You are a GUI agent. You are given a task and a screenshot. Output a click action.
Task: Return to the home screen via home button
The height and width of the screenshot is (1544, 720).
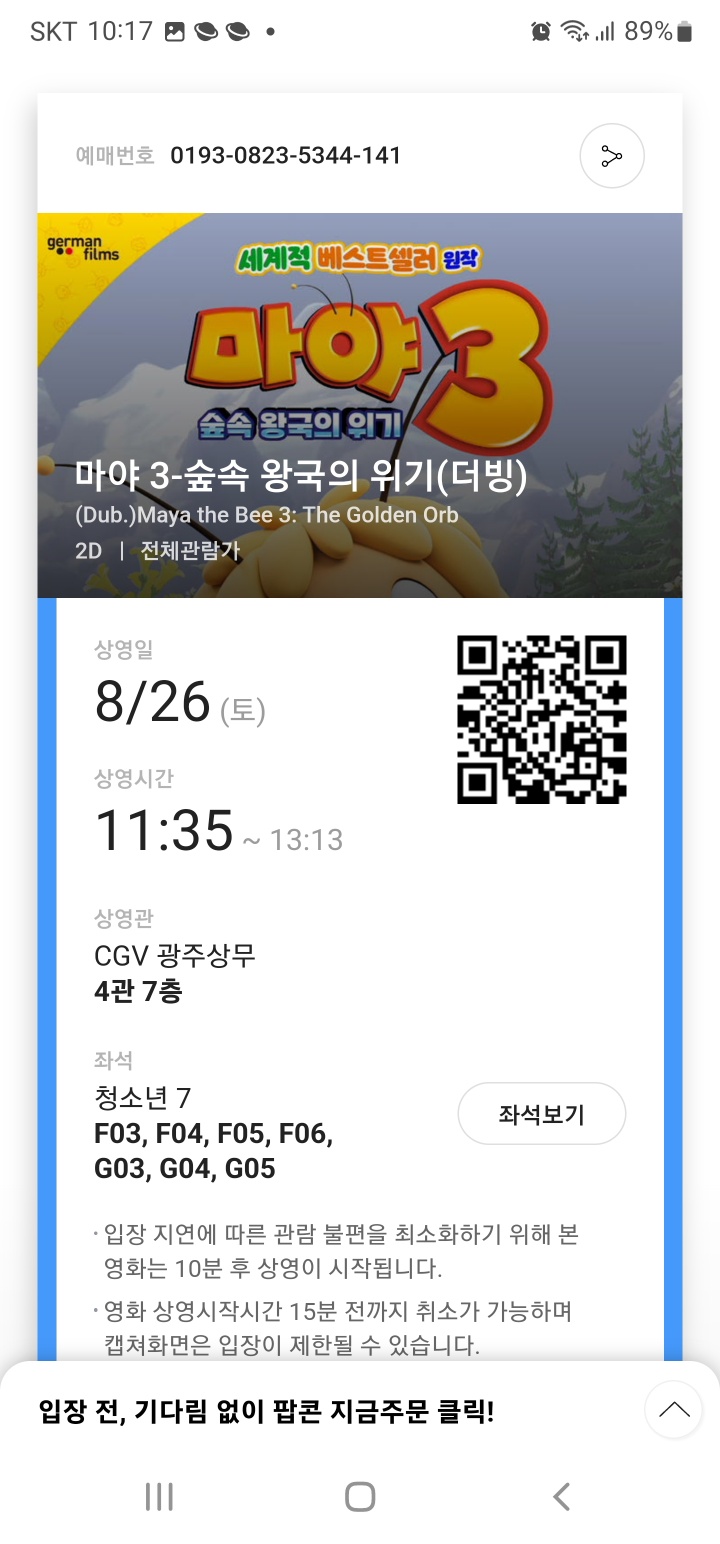[x=360, y=1497]
